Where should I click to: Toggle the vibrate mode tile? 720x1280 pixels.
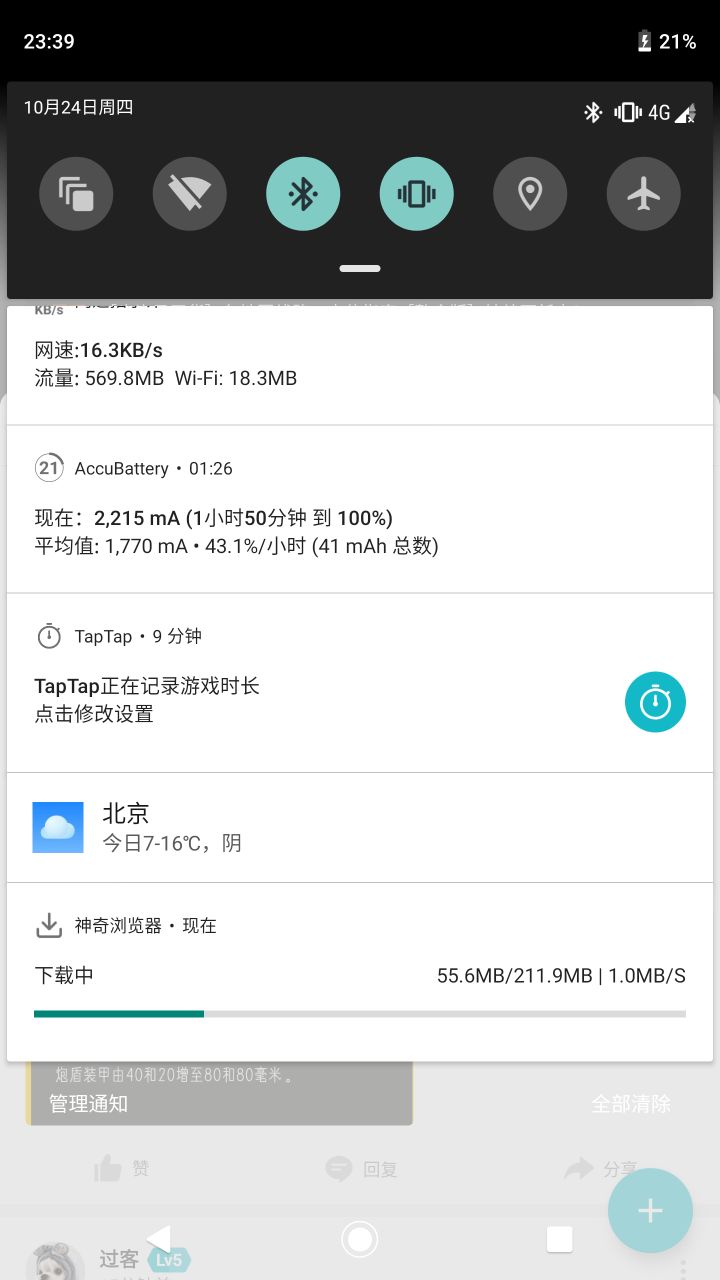tap(417, 193)
